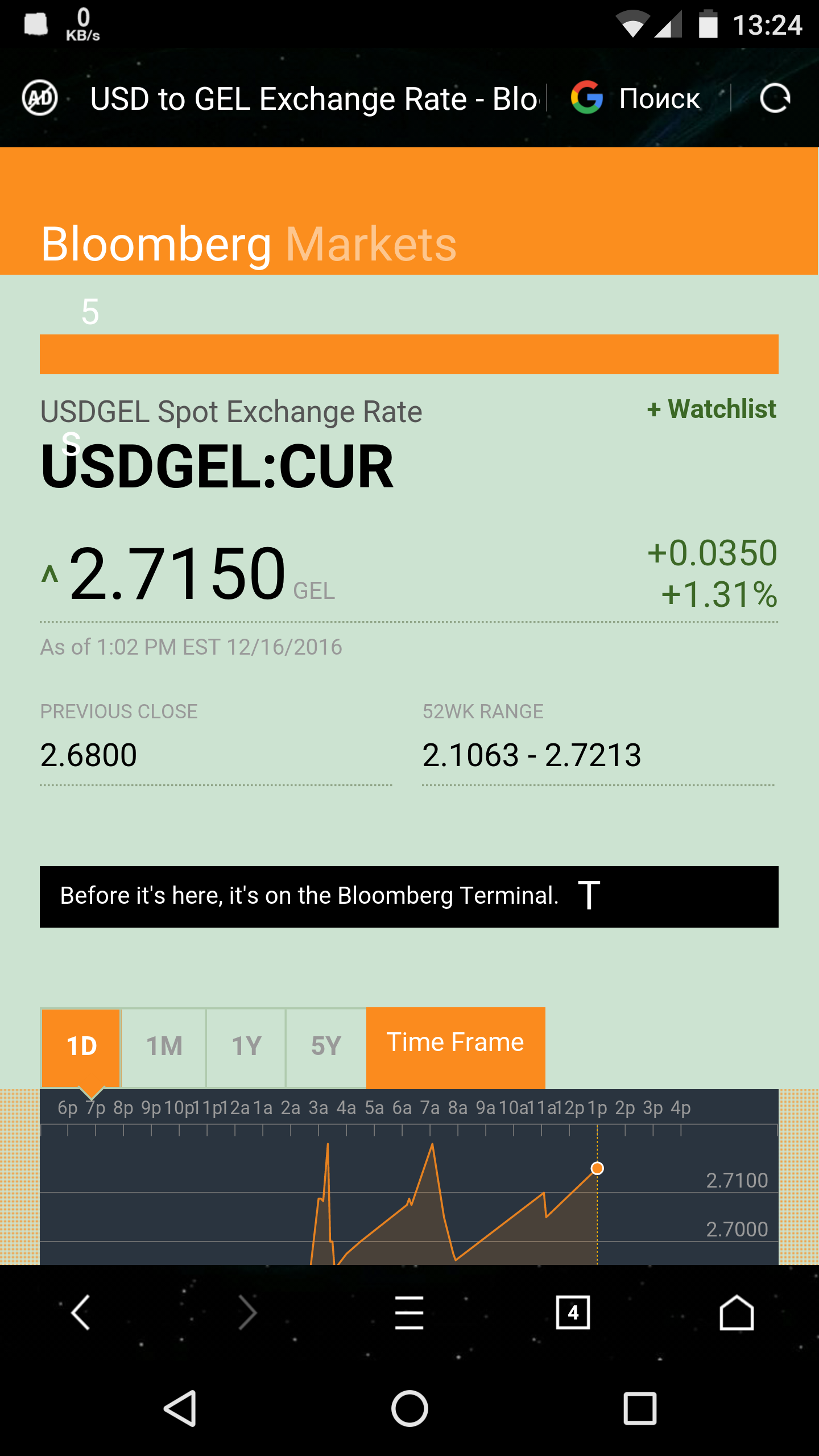Viewport: 819px width, 1456px height.
Task: Switch chart to 1M range
Action: [164, 1046]
